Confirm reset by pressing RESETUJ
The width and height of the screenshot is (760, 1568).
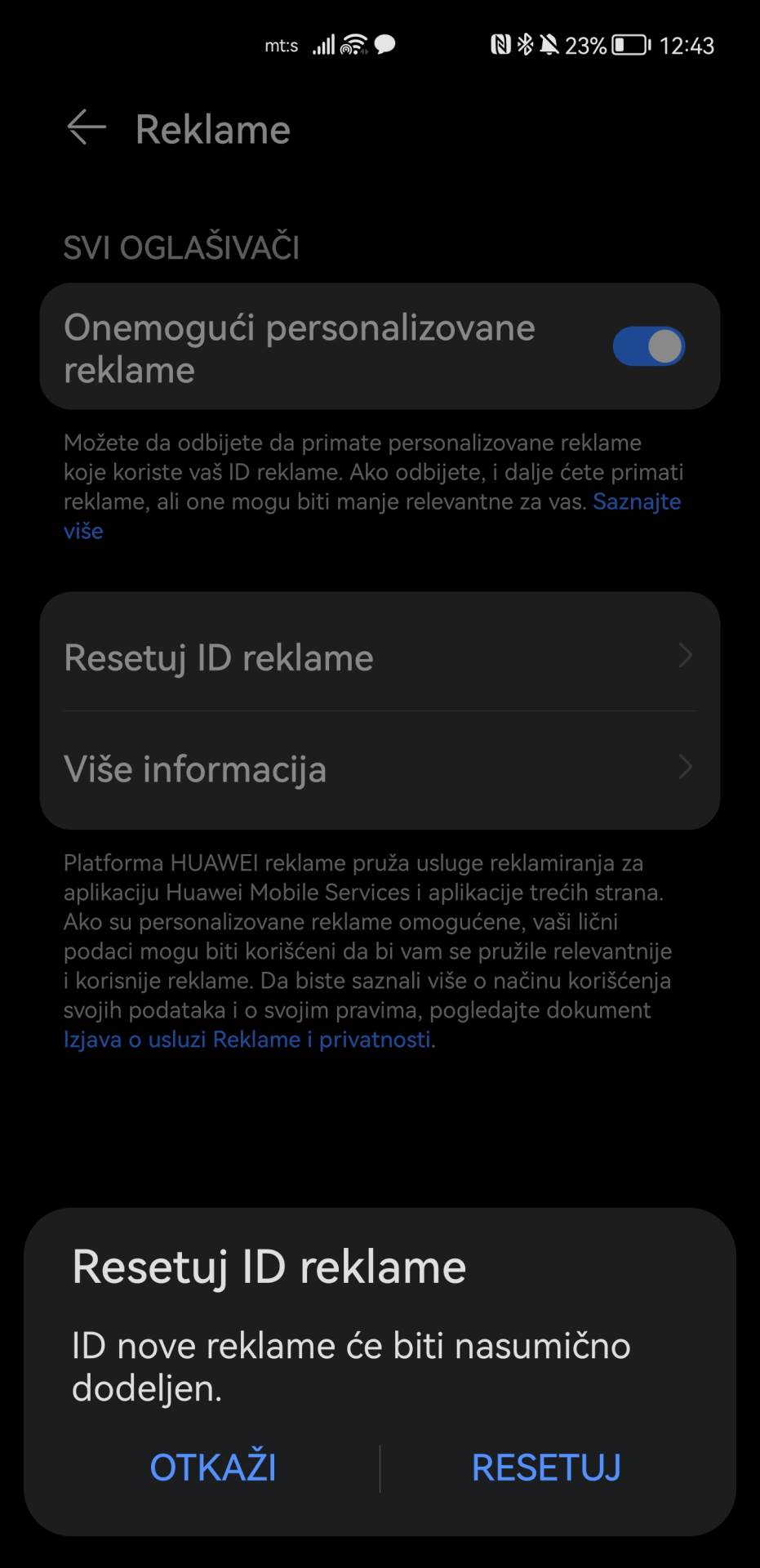coord(545,1468)
